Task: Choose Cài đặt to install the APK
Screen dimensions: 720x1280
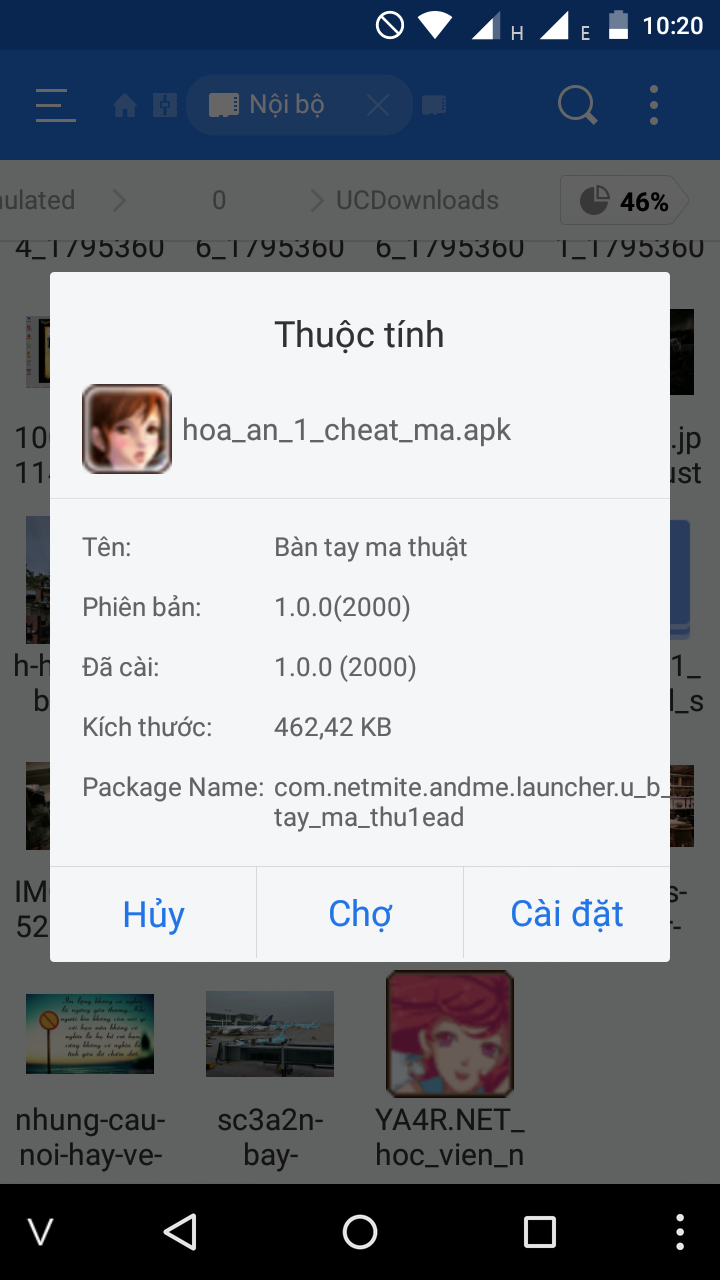Action: click(x=566, y=914)
